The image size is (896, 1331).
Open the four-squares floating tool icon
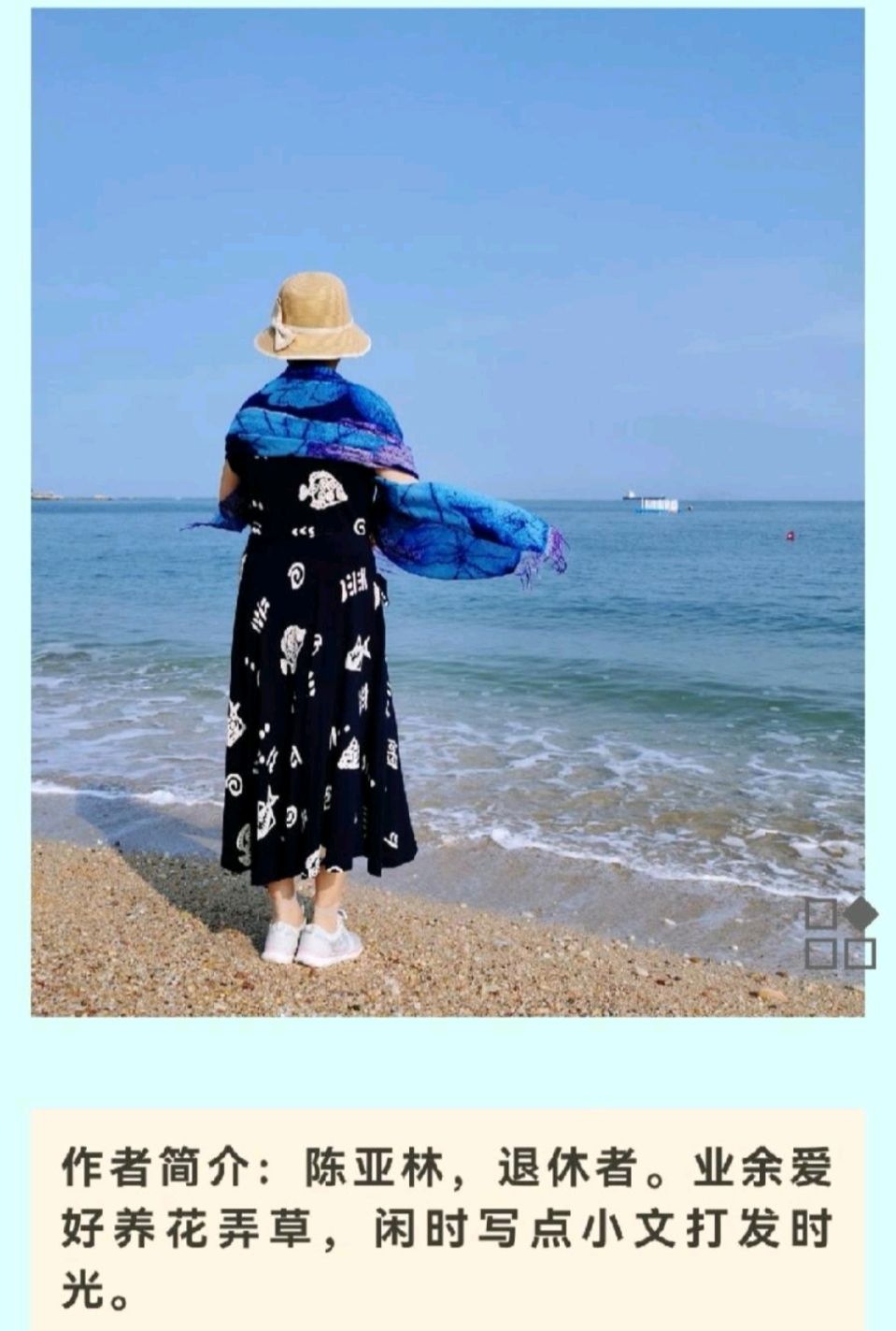coord(840,933)
